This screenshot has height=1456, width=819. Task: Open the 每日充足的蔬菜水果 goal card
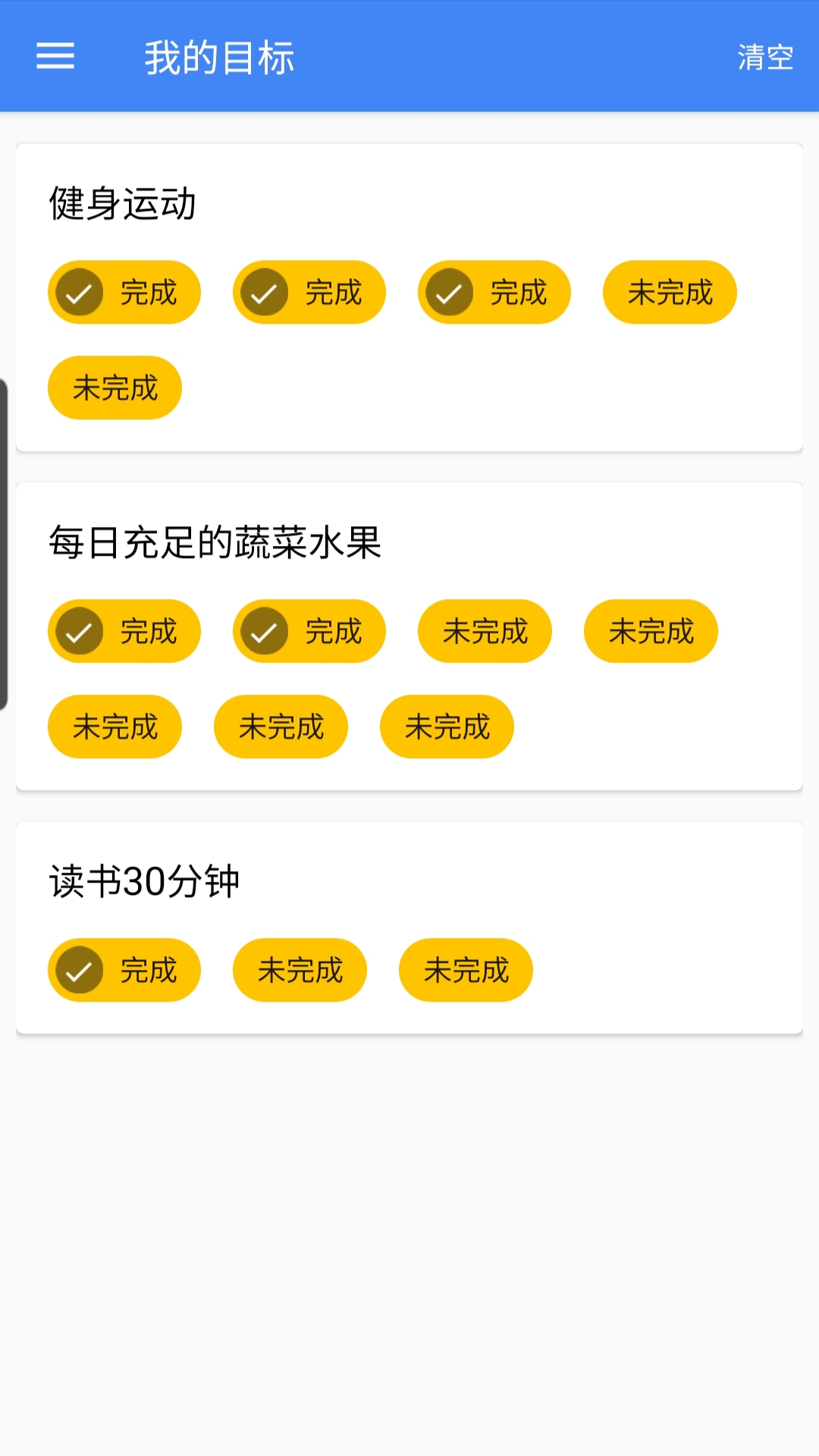point(216,541)
